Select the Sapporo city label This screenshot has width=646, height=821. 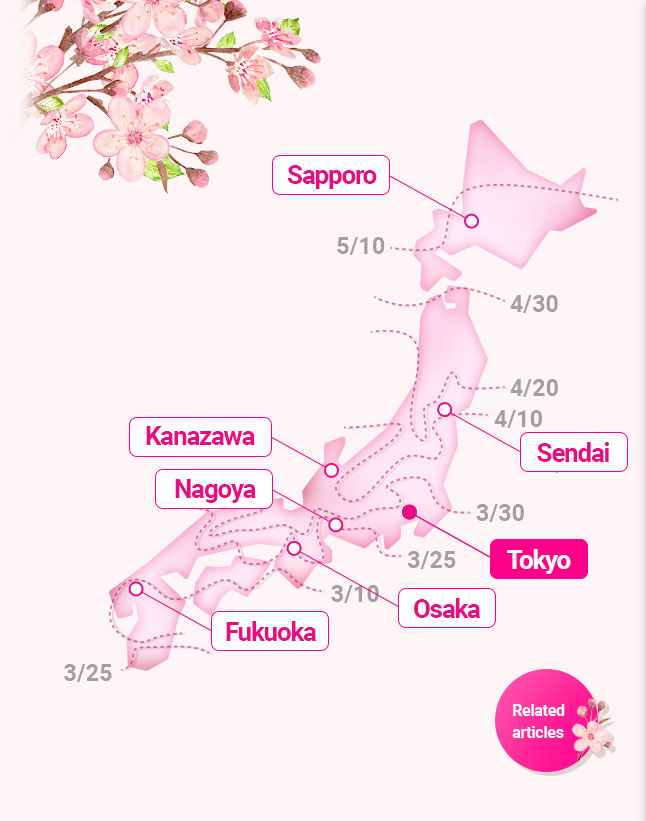(331, 176)
